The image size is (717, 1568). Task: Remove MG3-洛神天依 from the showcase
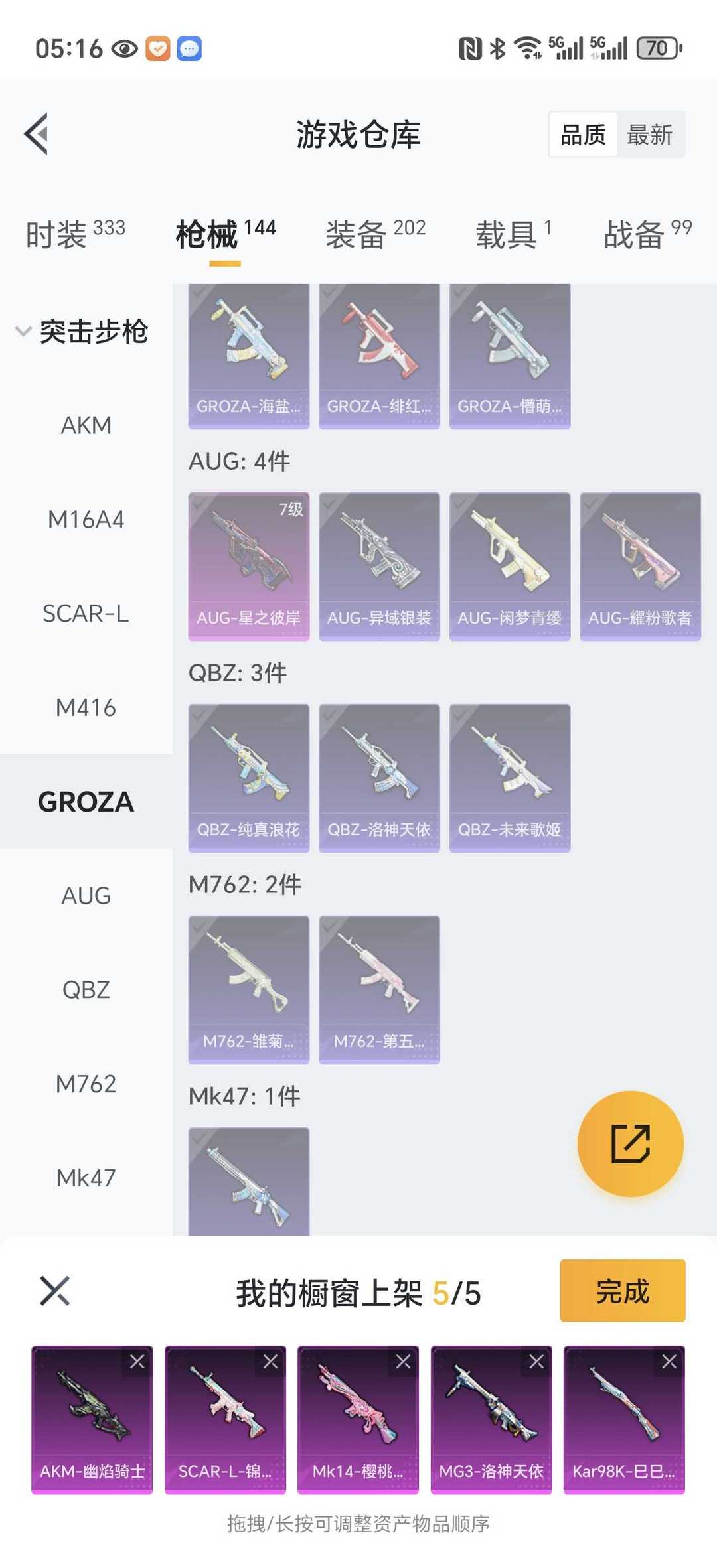click(536, 1362)
